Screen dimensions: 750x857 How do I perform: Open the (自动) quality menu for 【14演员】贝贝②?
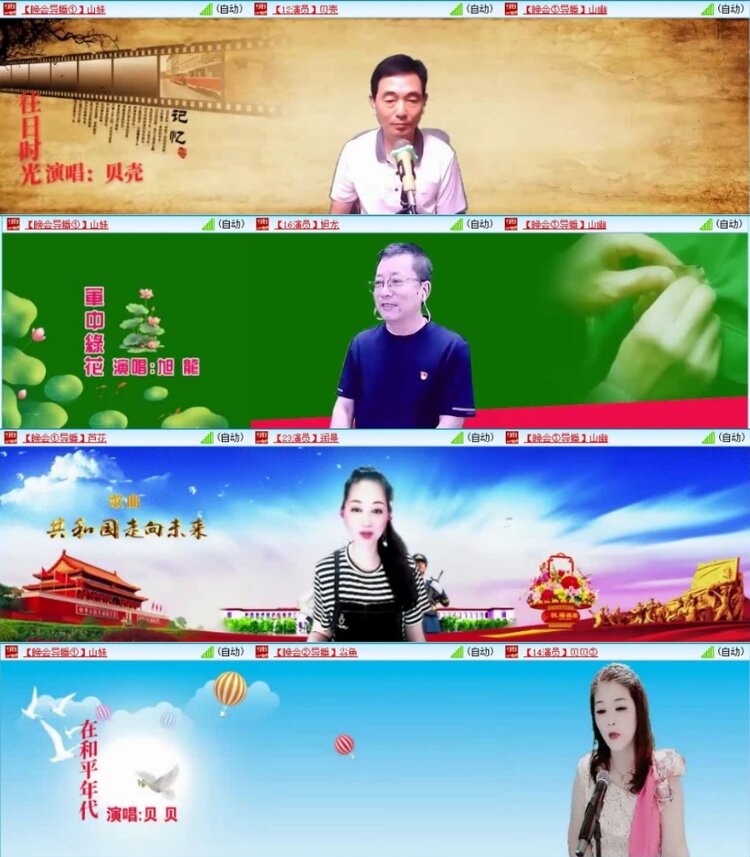click(730, 652)
